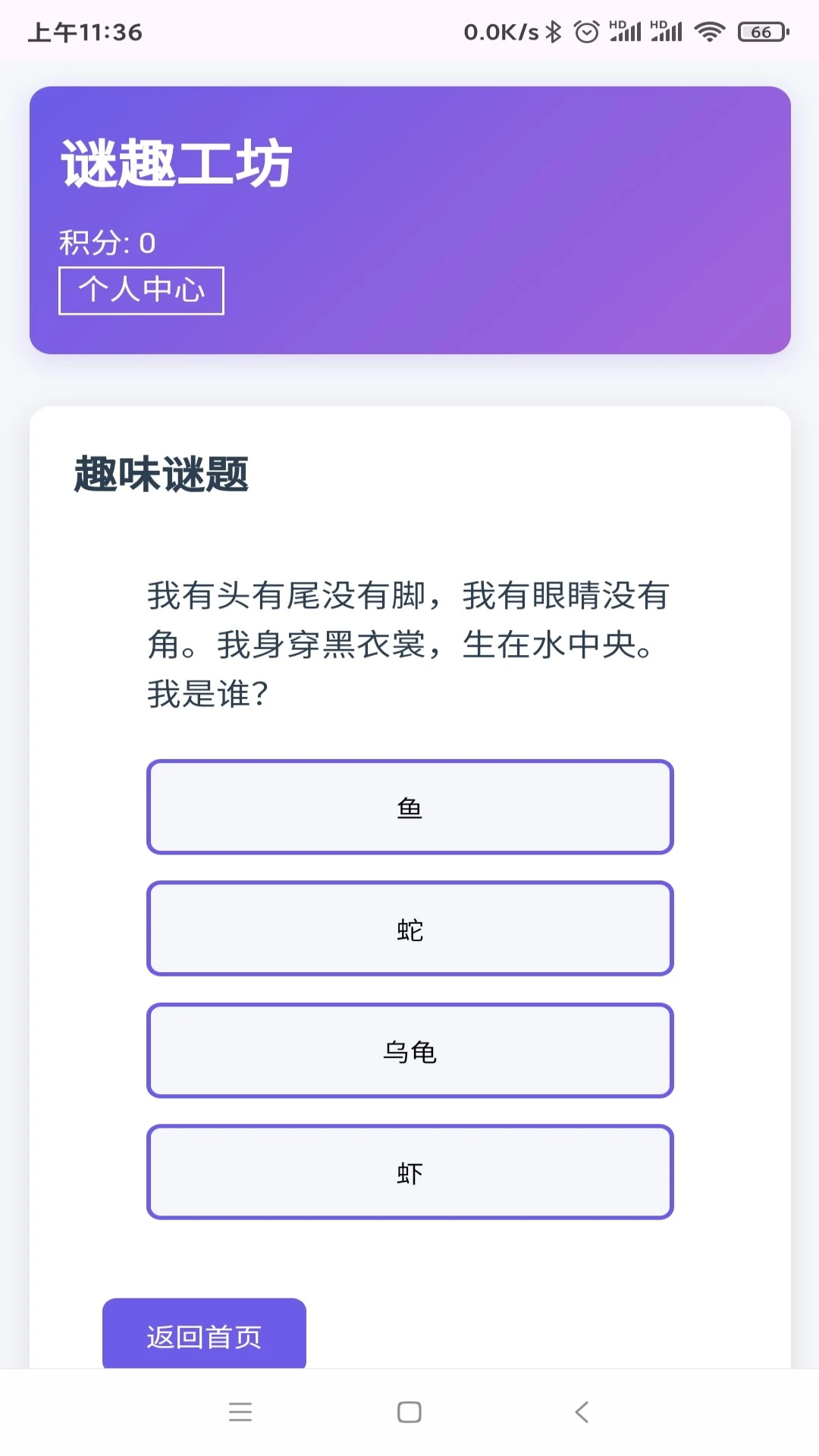The height and width of the screenshot is (1456, 819).
Task: Tap the 谜趣工坊 app title
Action: click(x=176, y=162)
